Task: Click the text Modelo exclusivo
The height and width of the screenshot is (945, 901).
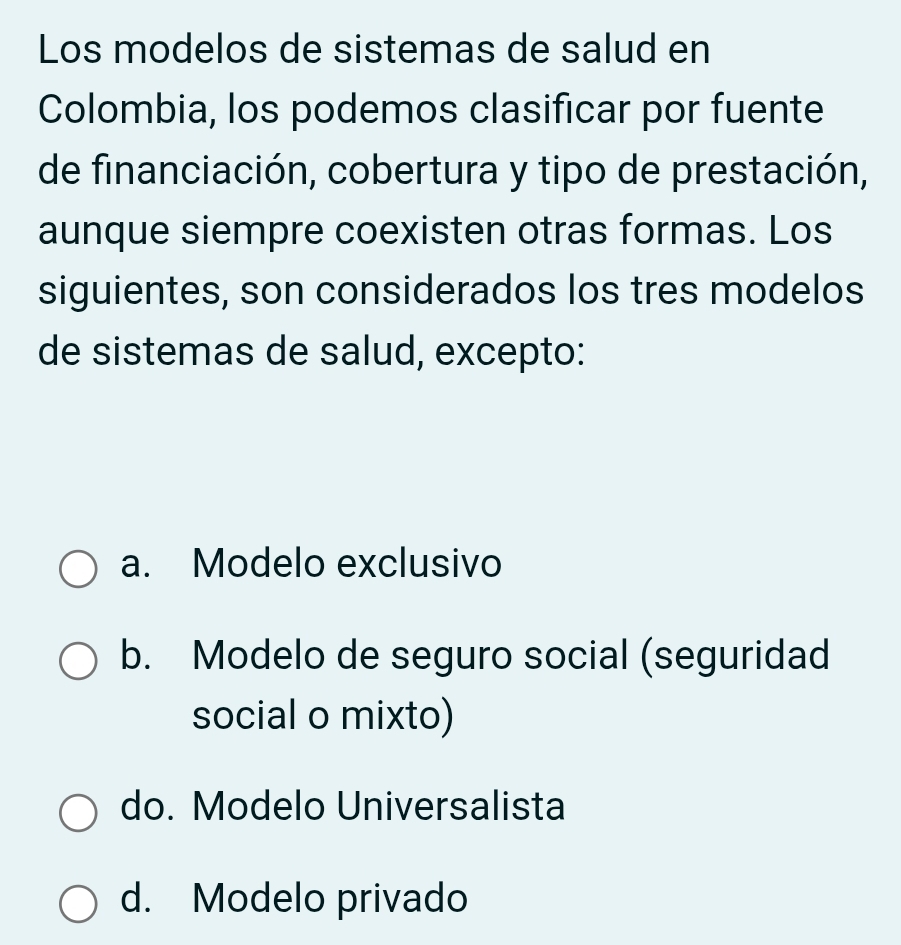Action: click(347, 564)
